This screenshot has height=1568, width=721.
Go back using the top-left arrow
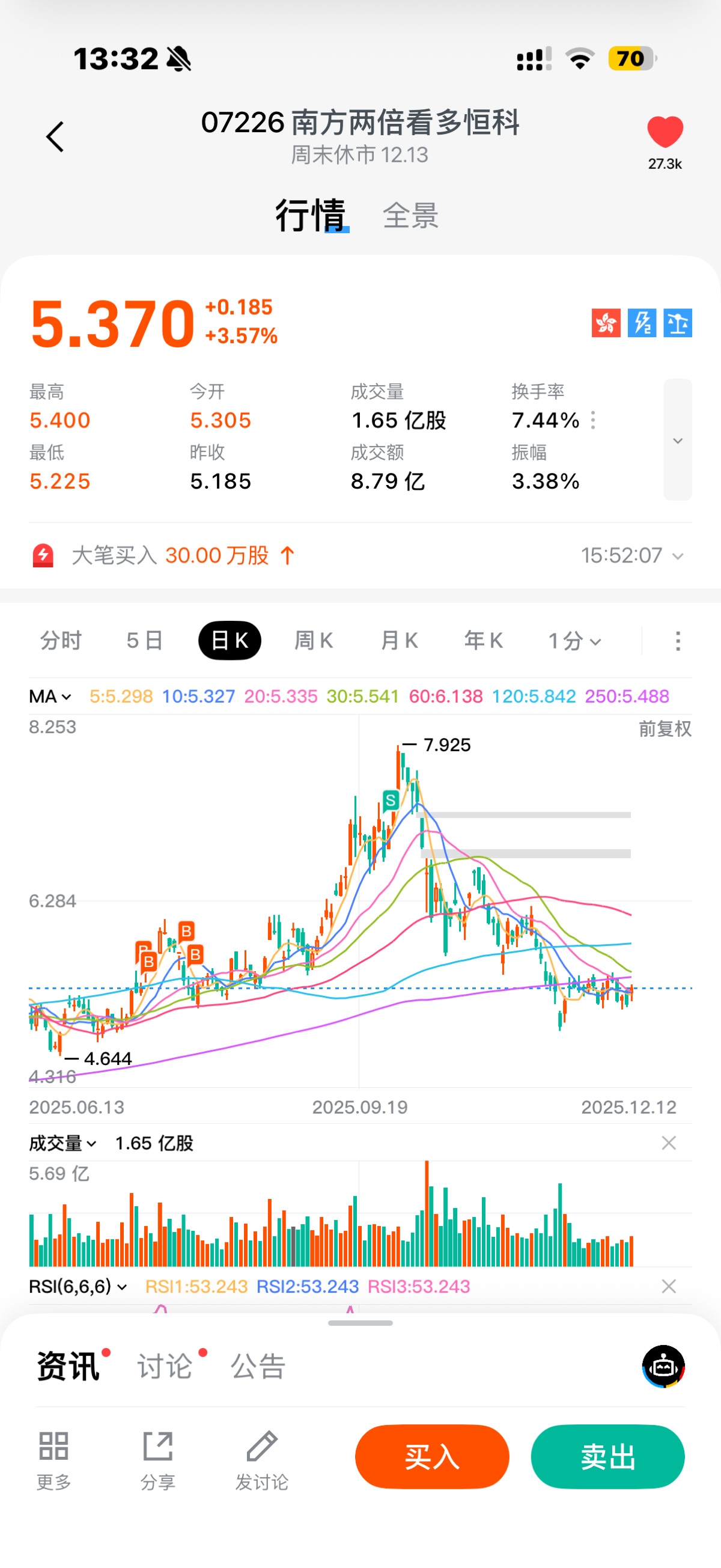[55, 136]
